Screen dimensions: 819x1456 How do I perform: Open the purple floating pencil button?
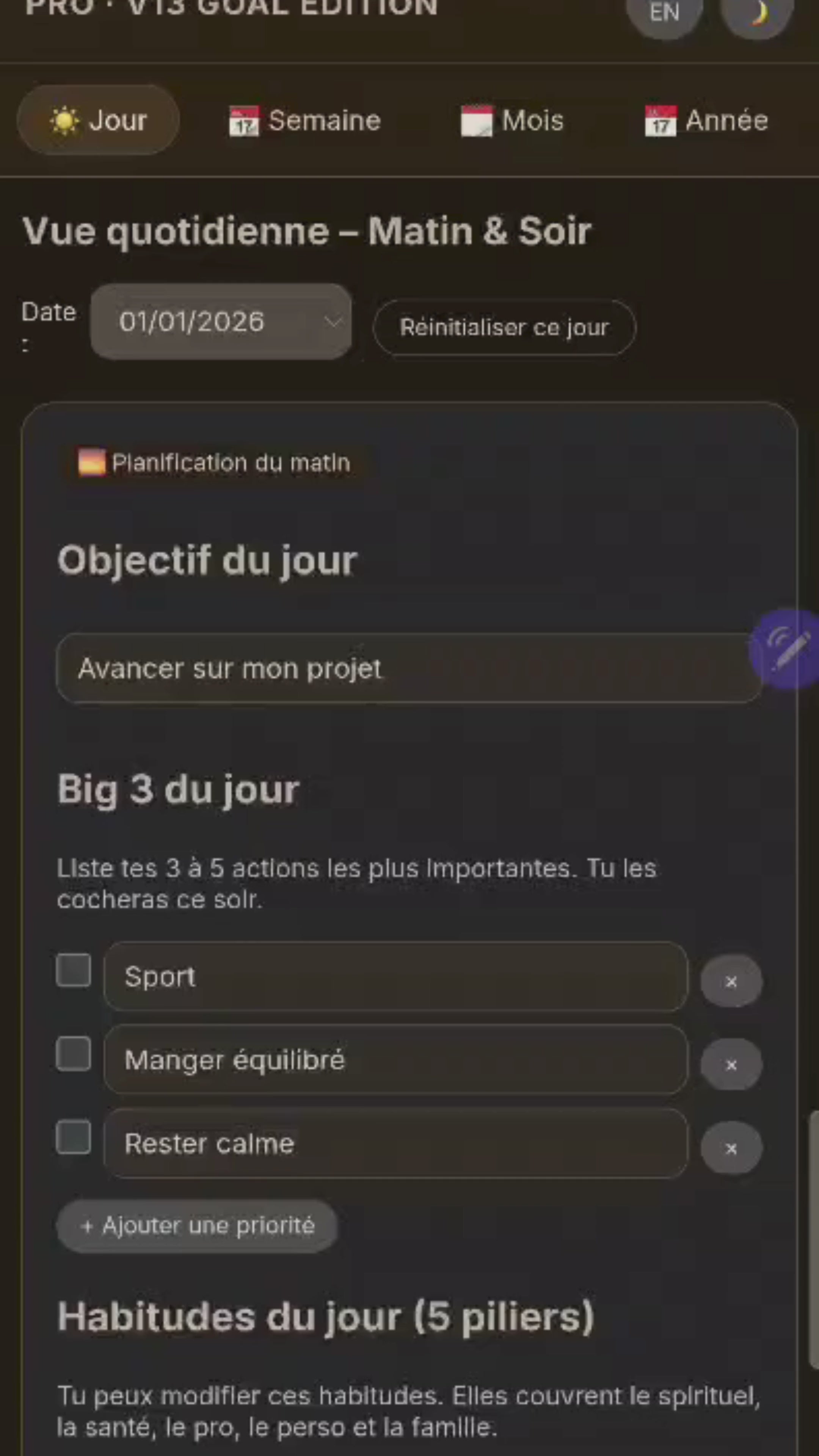[x=788, y=649]
